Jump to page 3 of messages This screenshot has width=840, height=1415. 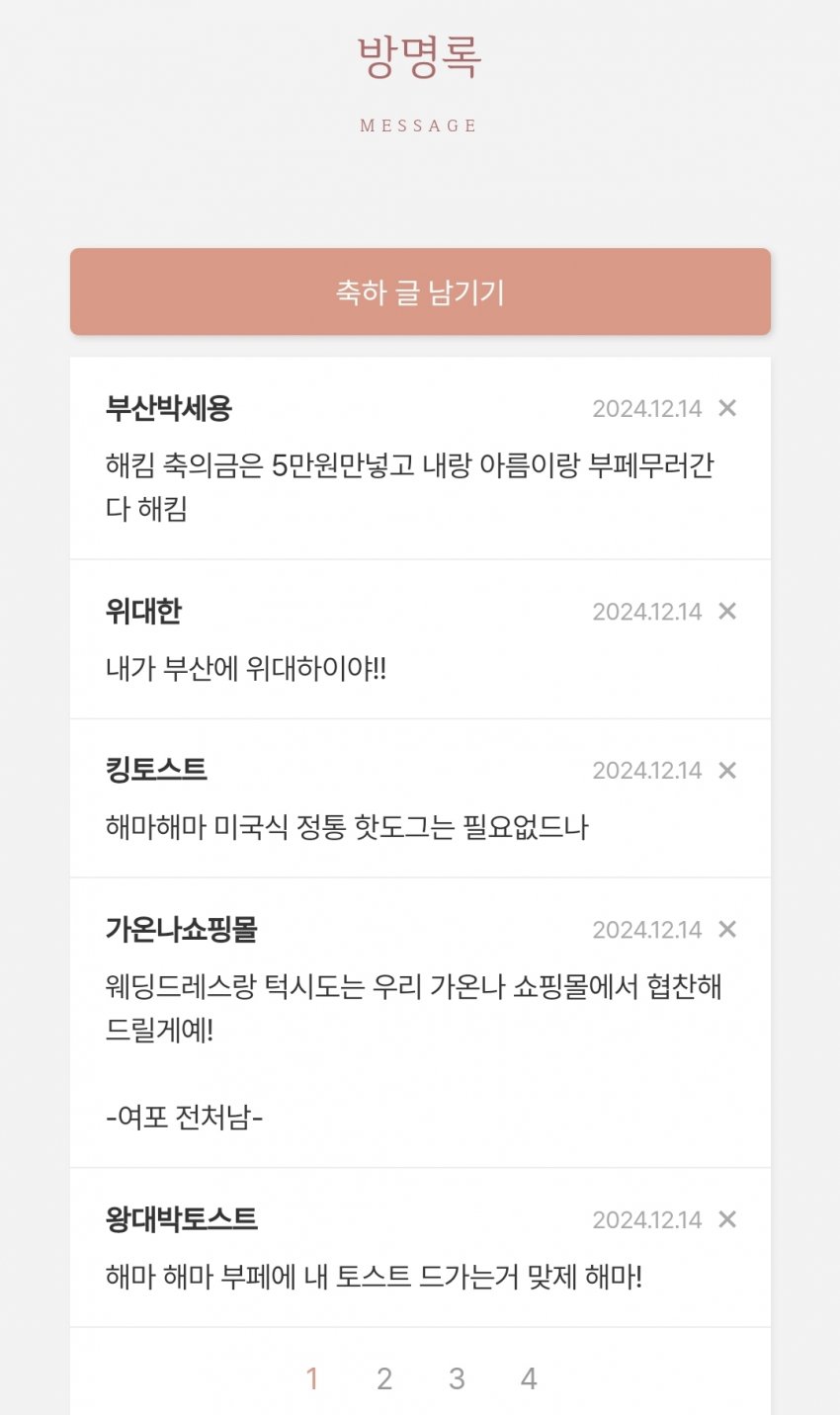pyautogui.click(x=457, y=1378)
